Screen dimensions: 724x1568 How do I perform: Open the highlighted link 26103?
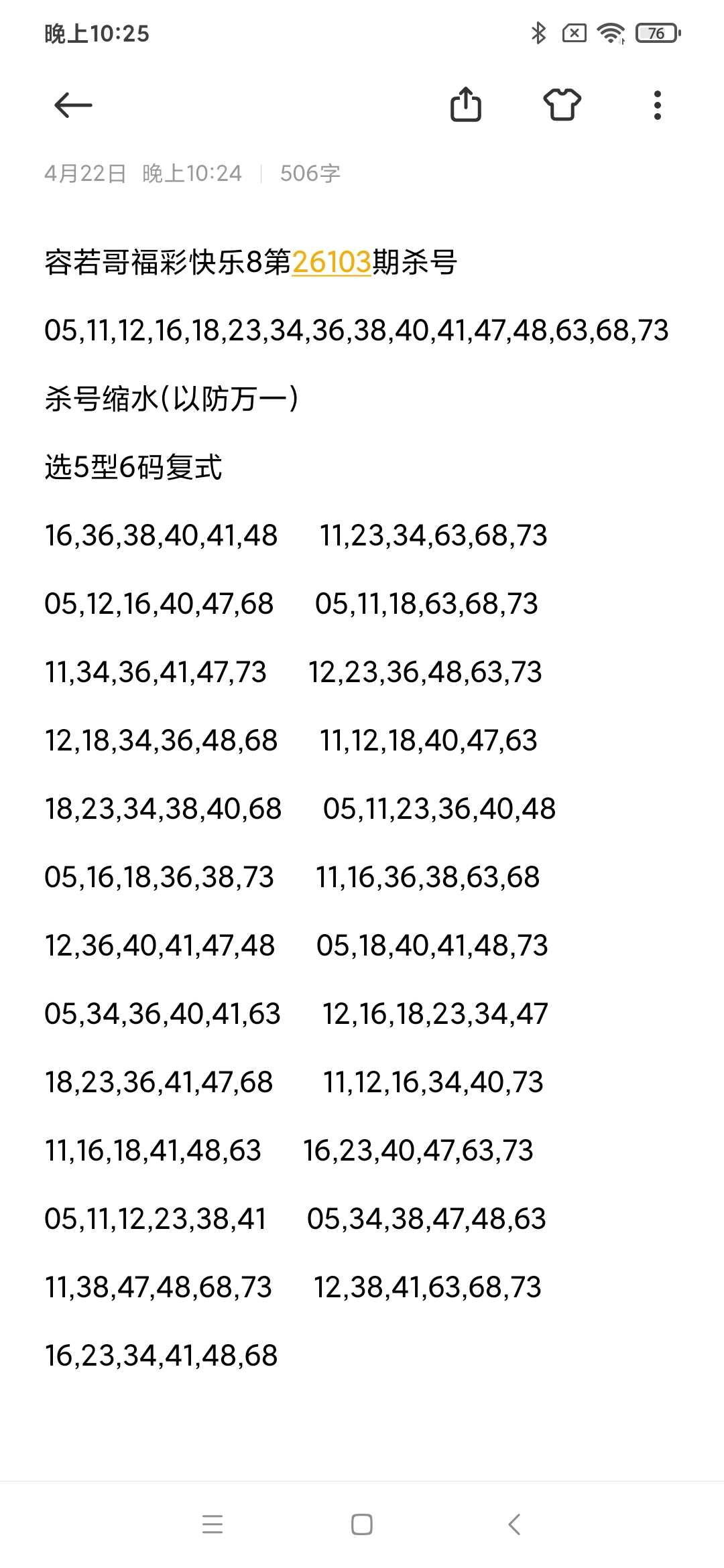(x=330, y=263)
